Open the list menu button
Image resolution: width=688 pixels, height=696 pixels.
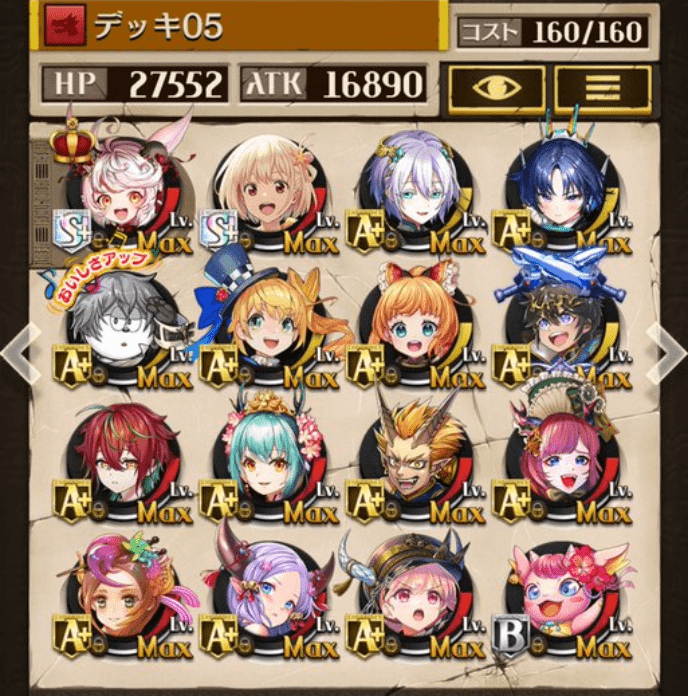(x=601, y=89)
